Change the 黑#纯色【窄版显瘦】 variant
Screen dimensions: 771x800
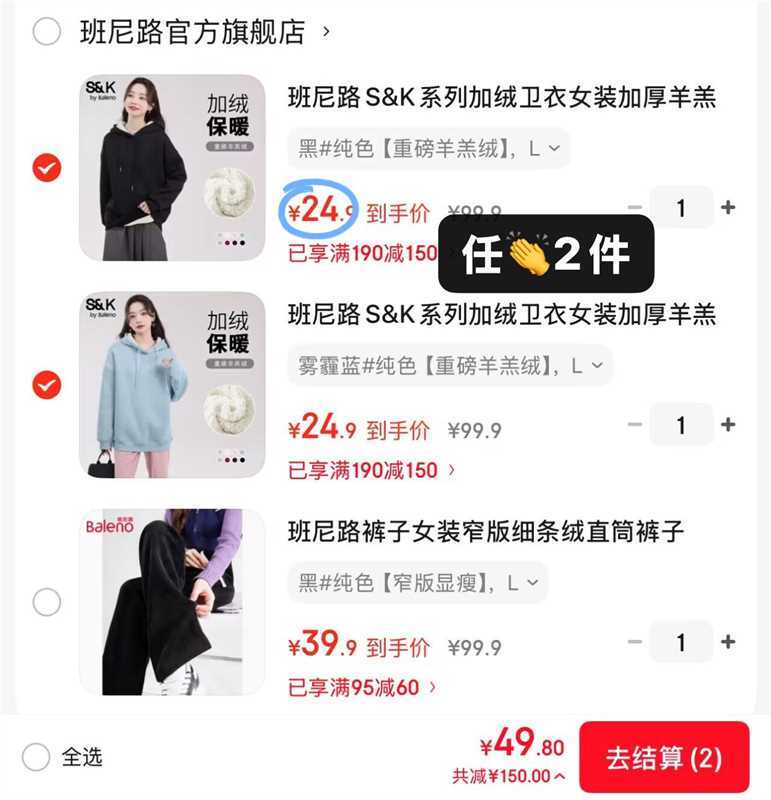pos(418,582)
